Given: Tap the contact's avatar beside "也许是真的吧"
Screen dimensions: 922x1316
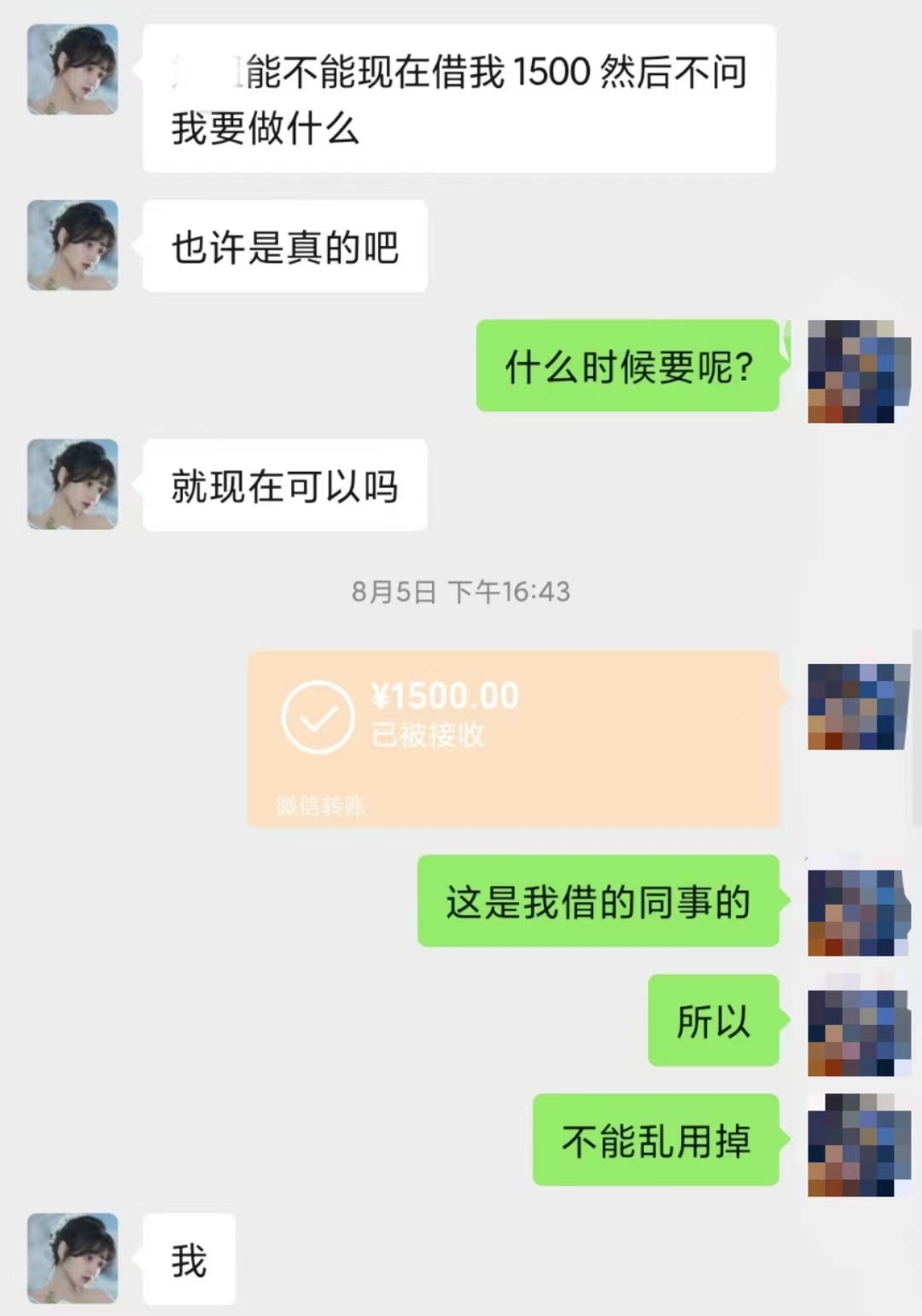Looking at the screenshot, I should [73, 245].
